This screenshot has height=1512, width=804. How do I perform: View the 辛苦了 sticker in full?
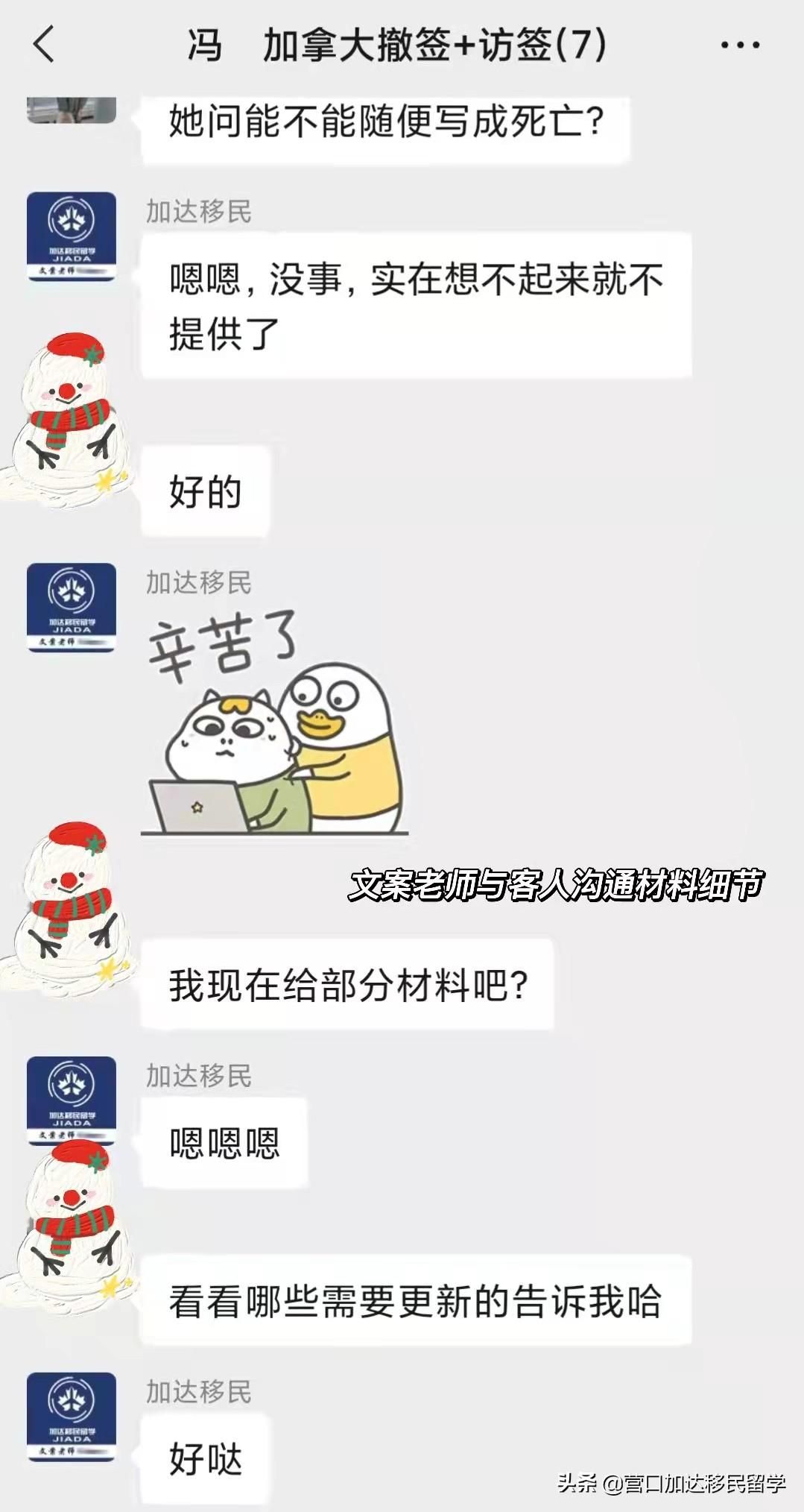click(x=274, y=723)
